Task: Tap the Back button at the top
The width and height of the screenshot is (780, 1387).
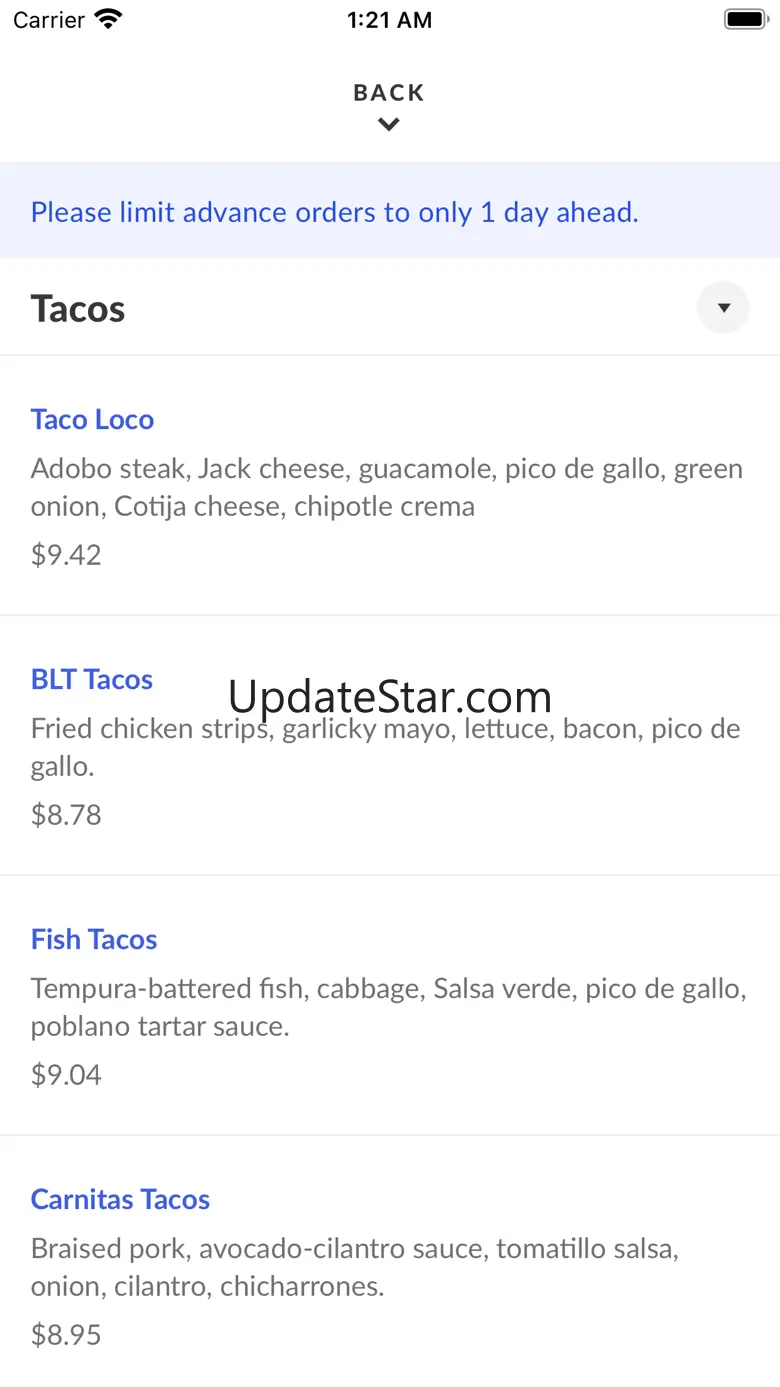Action: point(389,105)
